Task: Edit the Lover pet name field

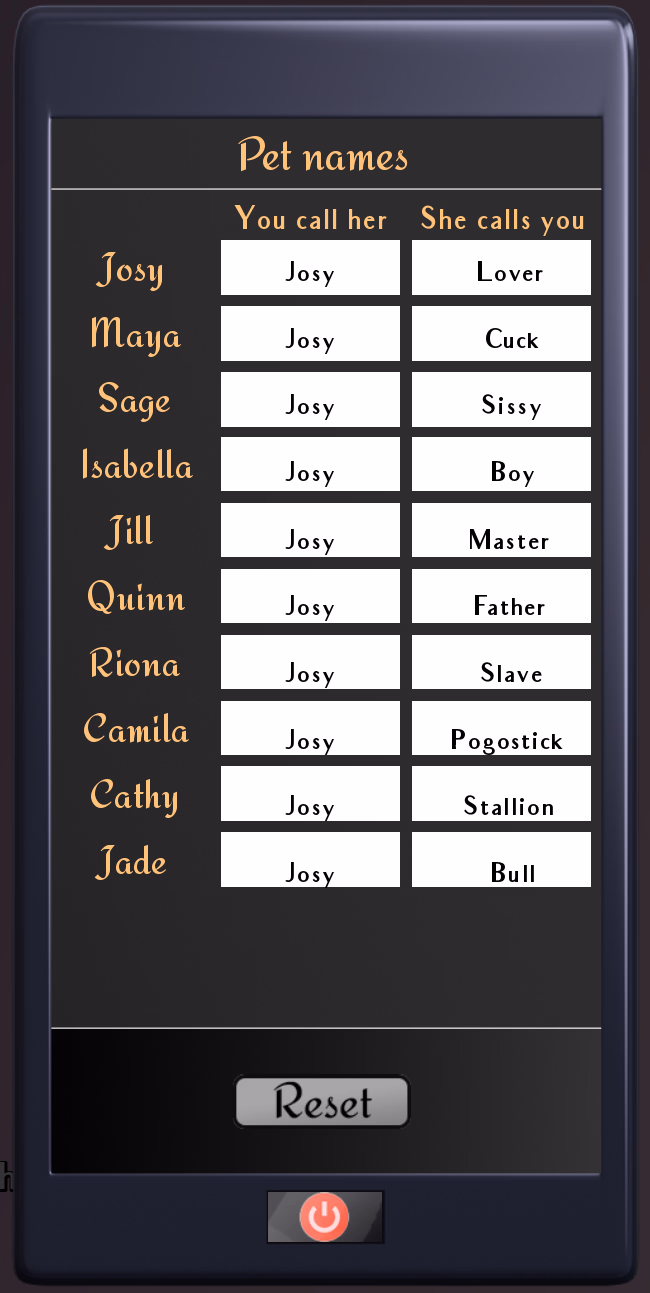Action: coord(501,268)
